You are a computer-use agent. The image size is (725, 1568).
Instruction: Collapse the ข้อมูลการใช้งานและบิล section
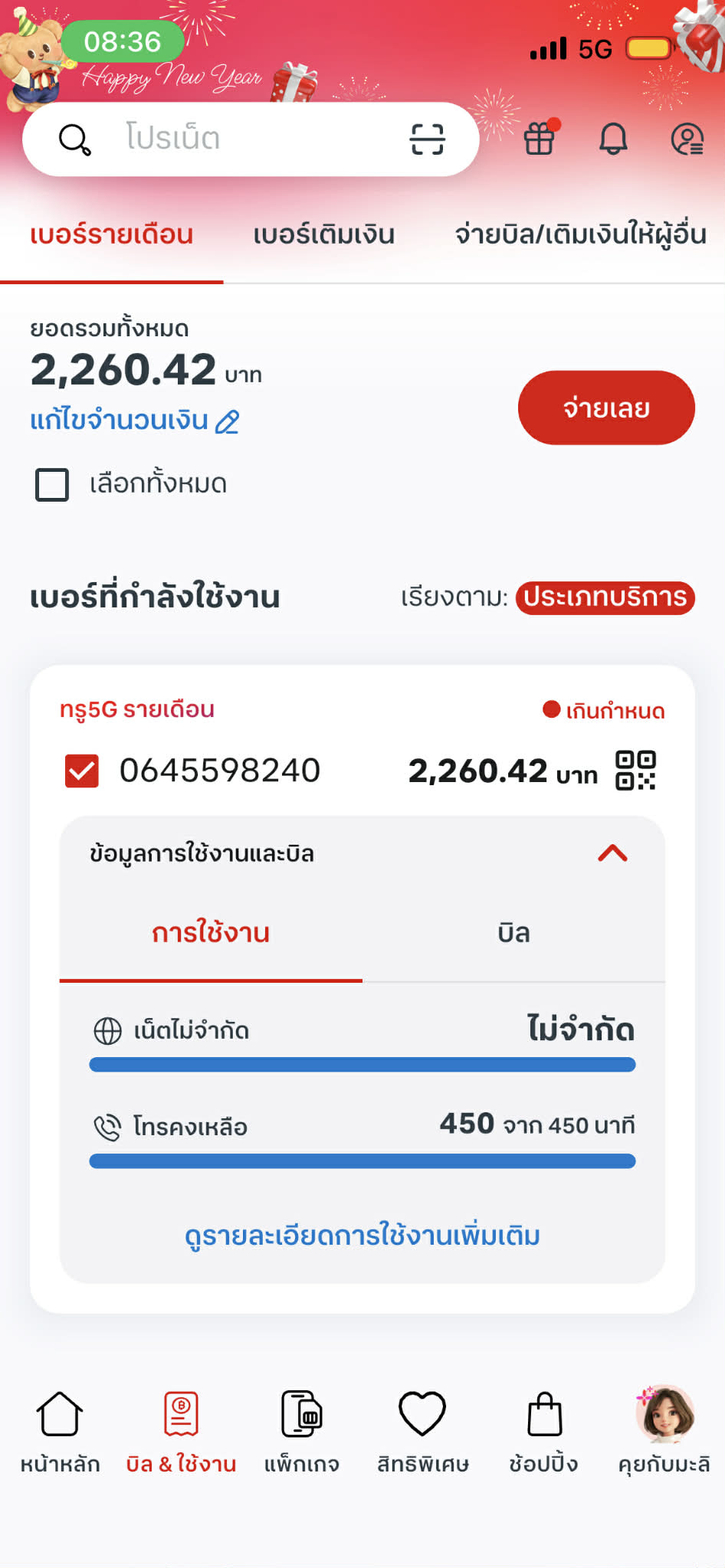612,853
